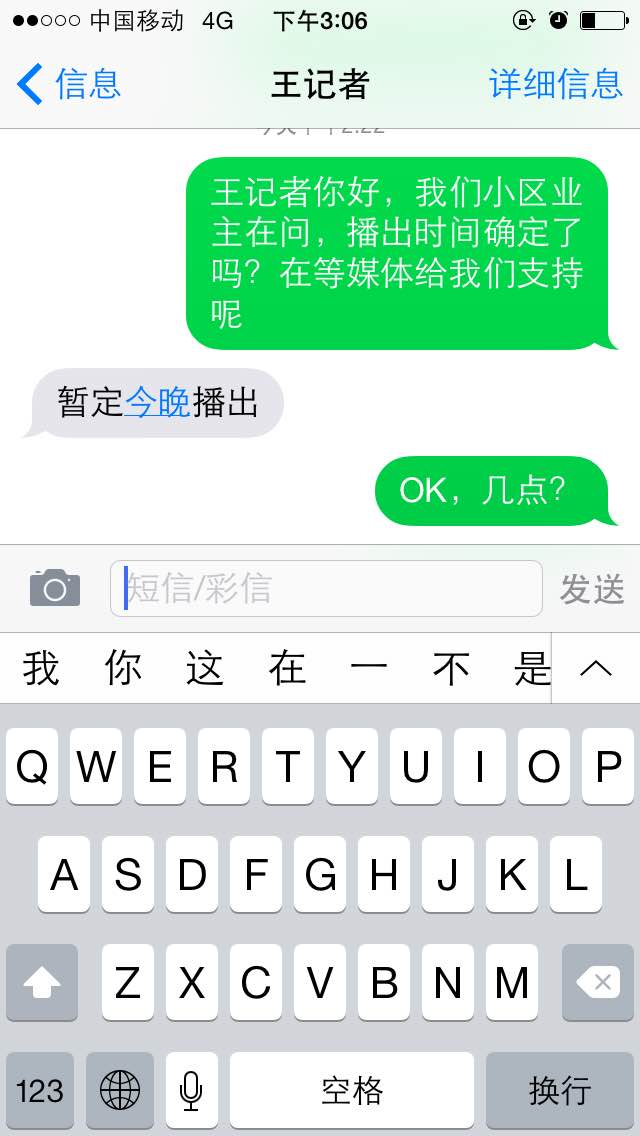Tap the shift key on the keyboard
The image size is (640, 1136).
pos(42,982)
